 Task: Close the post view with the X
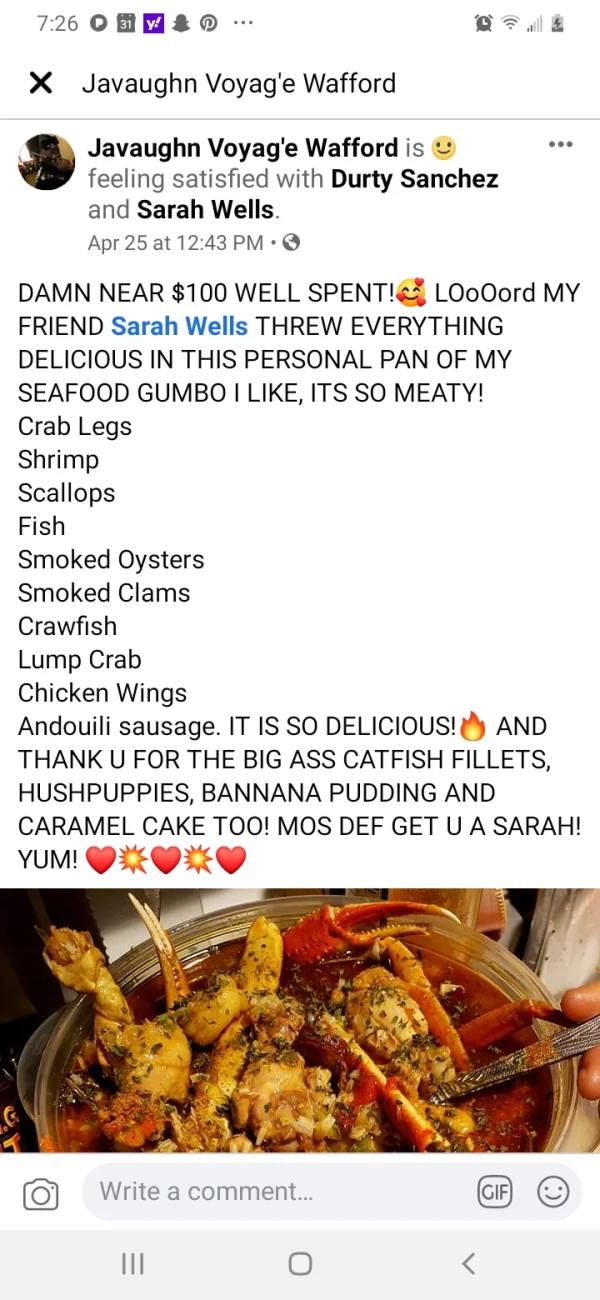41,83
